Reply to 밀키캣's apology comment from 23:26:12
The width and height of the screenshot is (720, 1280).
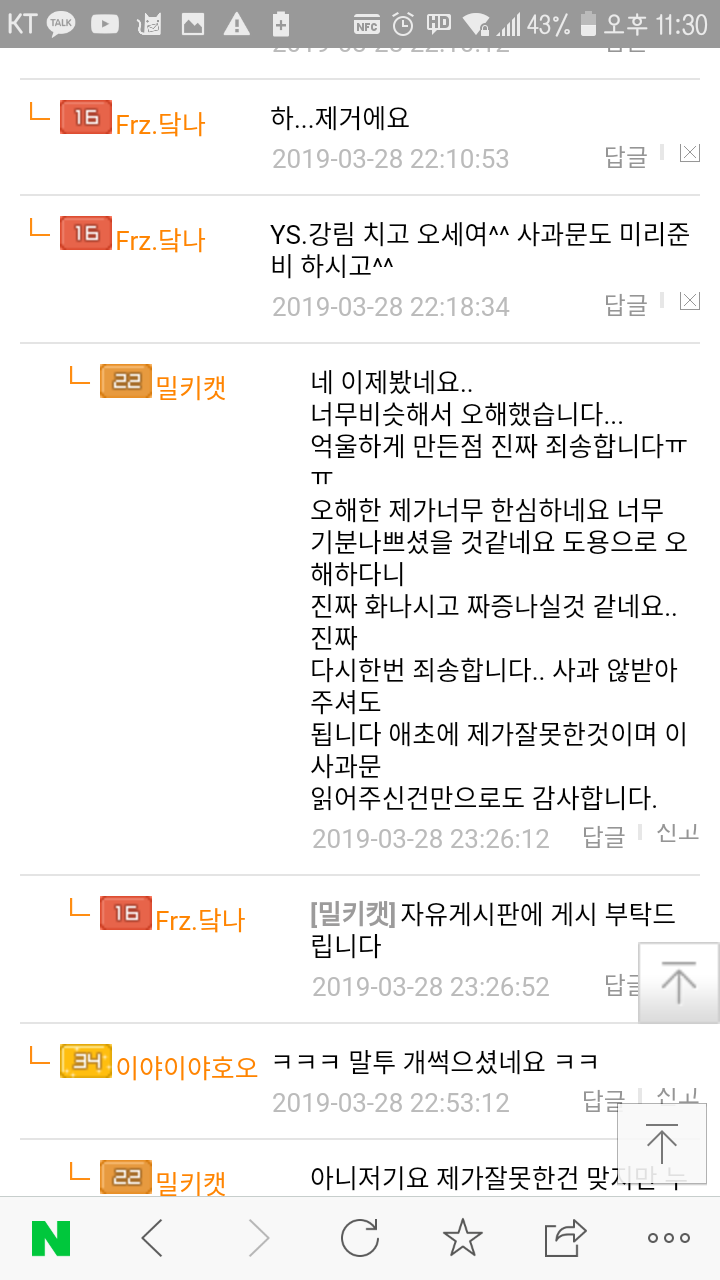pyautogui.click(x=604, y=837)
